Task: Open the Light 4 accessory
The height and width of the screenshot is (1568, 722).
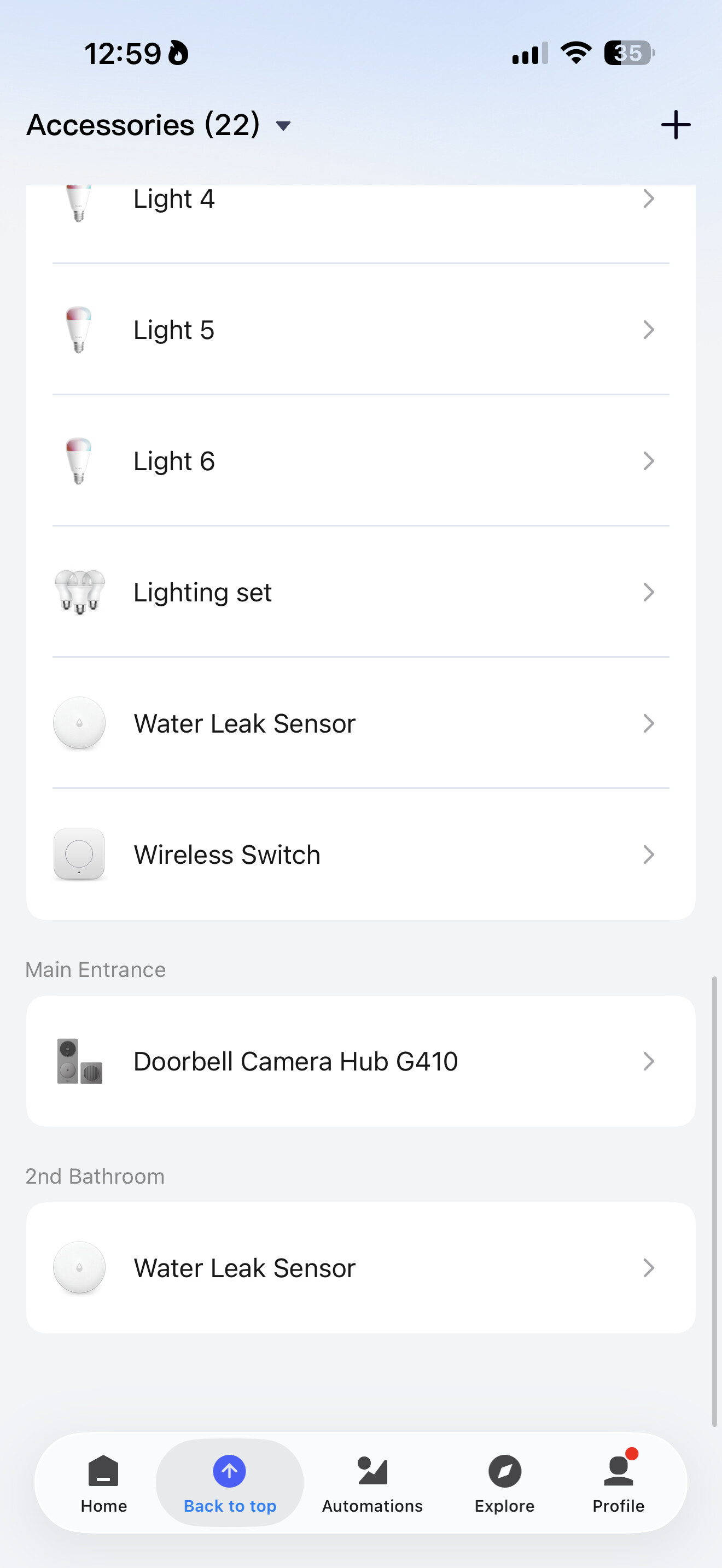Action: (x=359, y=201)
